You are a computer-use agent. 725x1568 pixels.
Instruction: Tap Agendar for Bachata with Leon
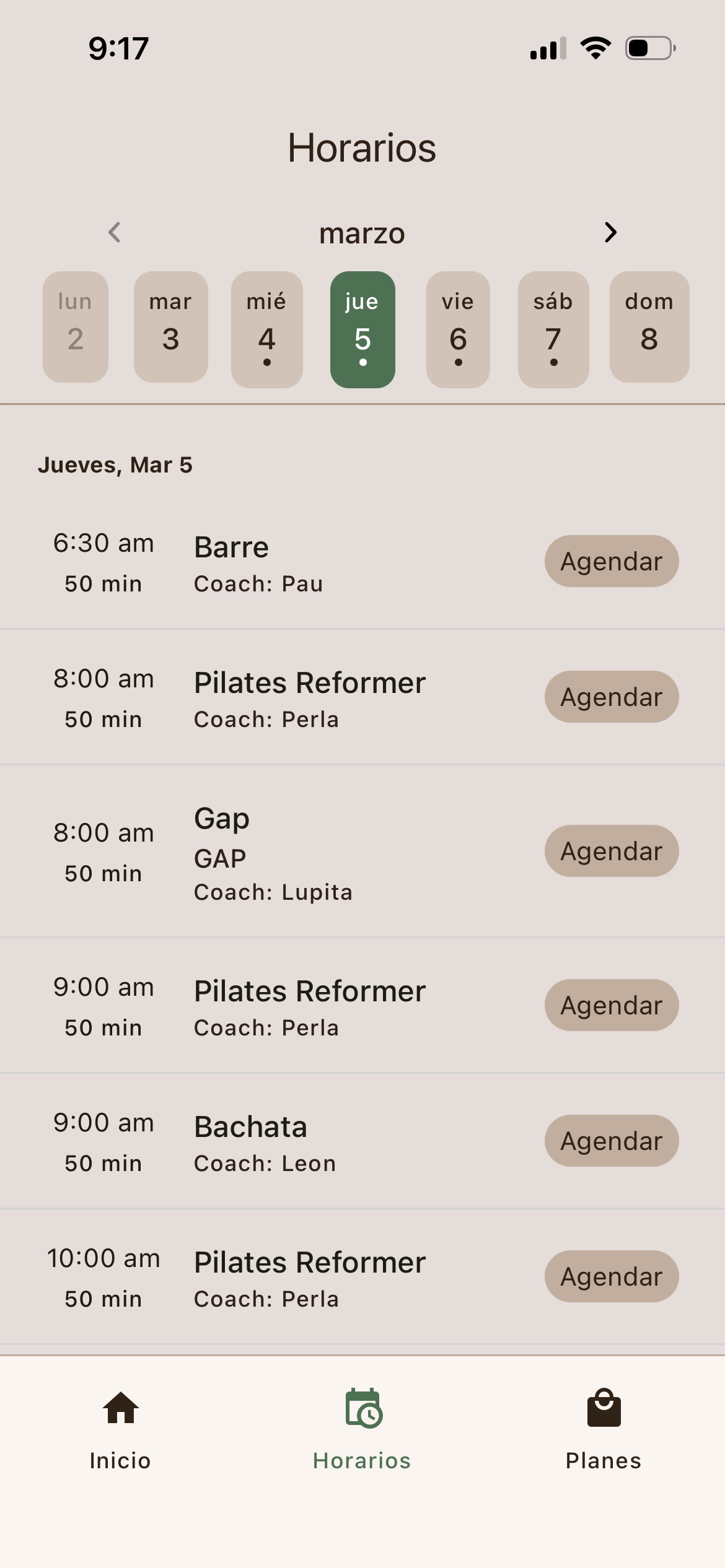[612, 1141]
